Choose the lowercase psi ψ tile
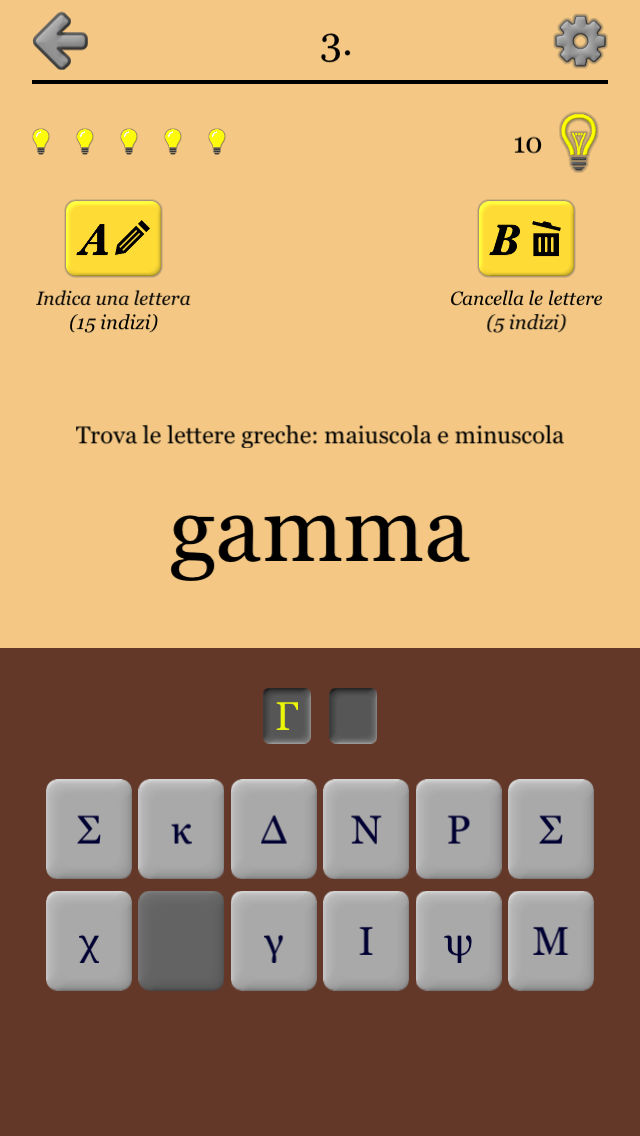The height and width of the screenshot is (1136, 640). tap(459, 941)
